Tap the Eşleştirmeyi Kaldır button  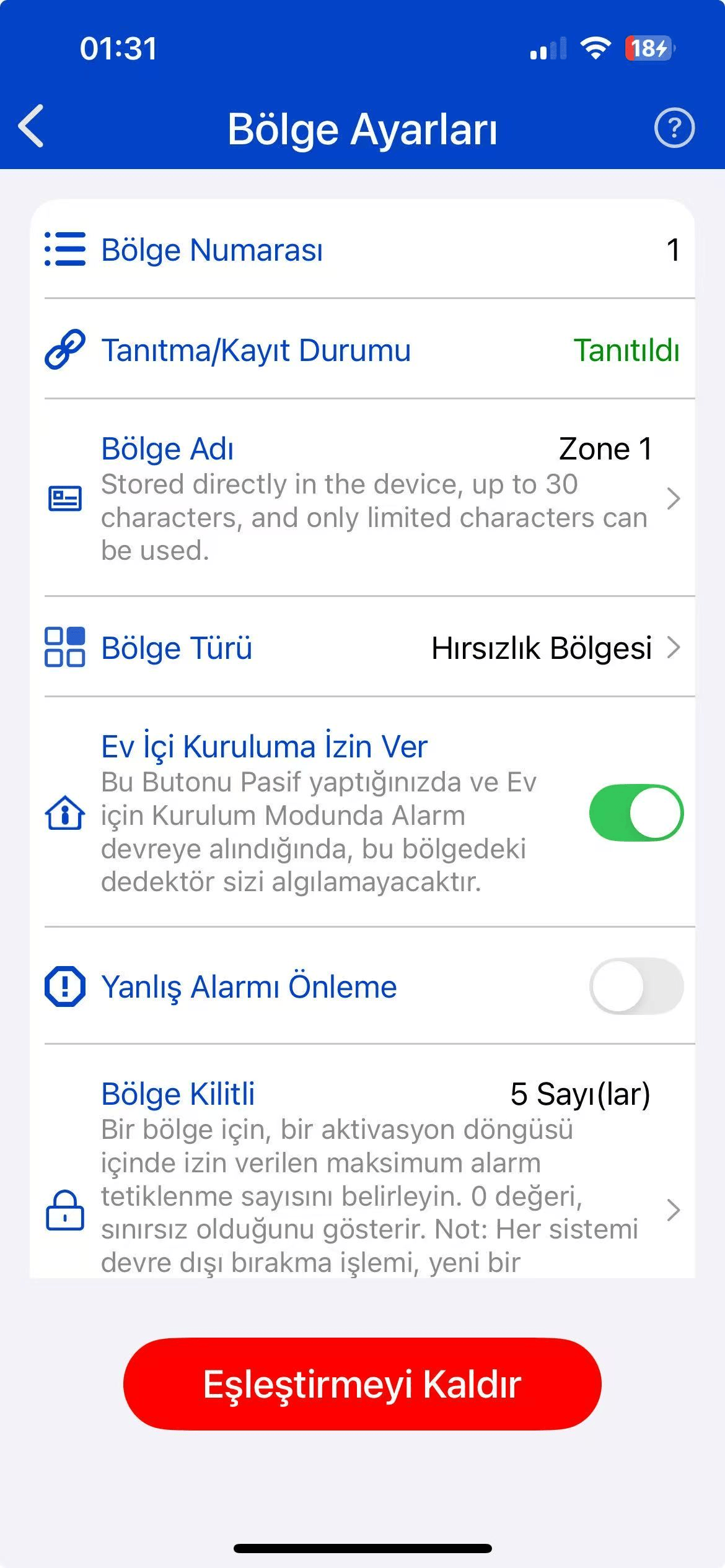[362, 1385]
